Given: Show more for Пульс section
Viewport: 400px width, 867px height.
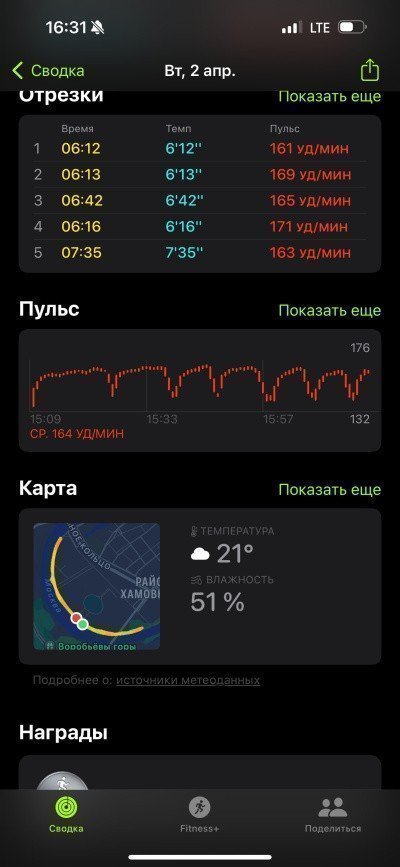Looking at the screenshot, I should [330, 310].
